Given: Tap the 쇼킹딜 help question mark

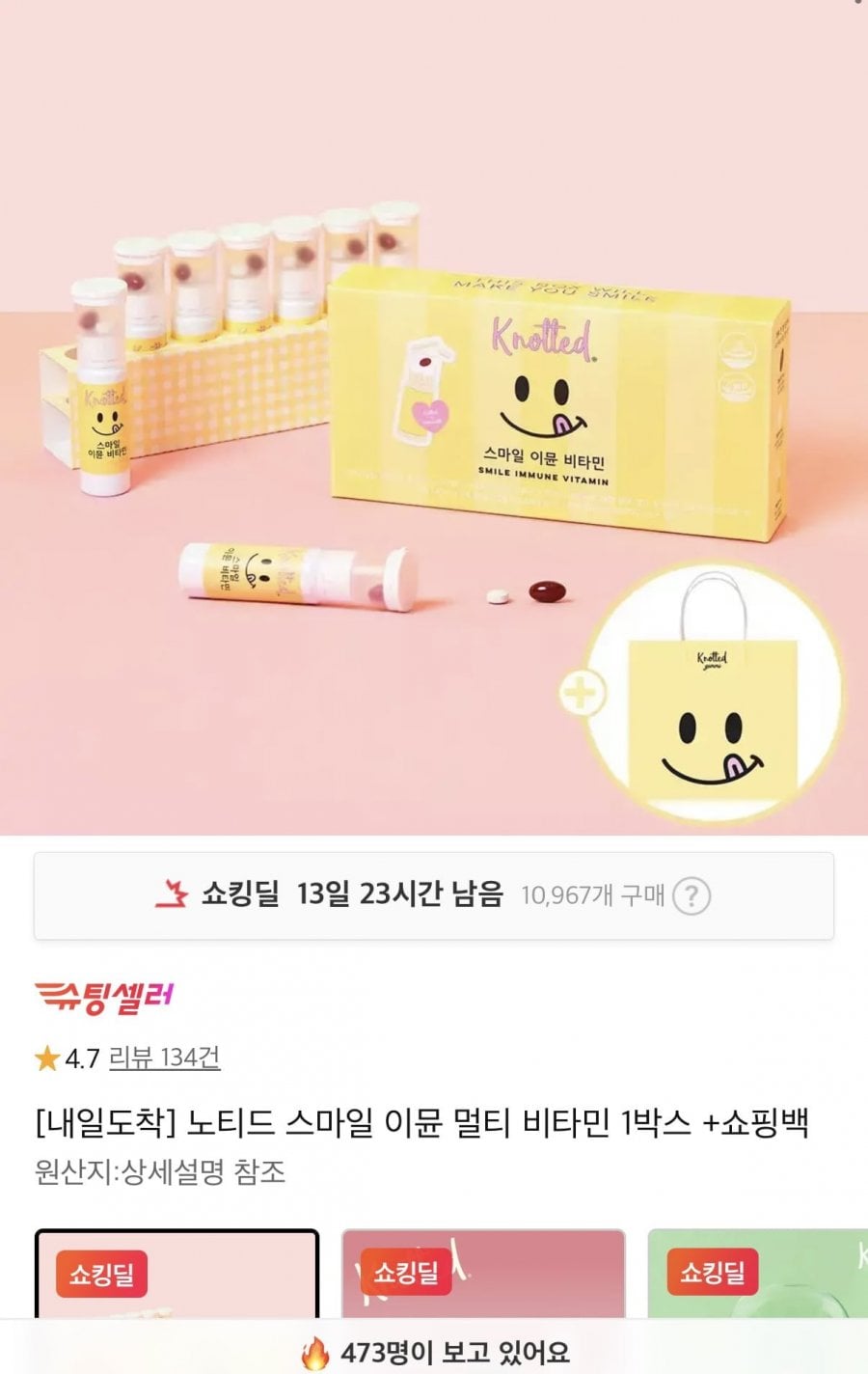Looking at the screenshot, I should (692, 896).
